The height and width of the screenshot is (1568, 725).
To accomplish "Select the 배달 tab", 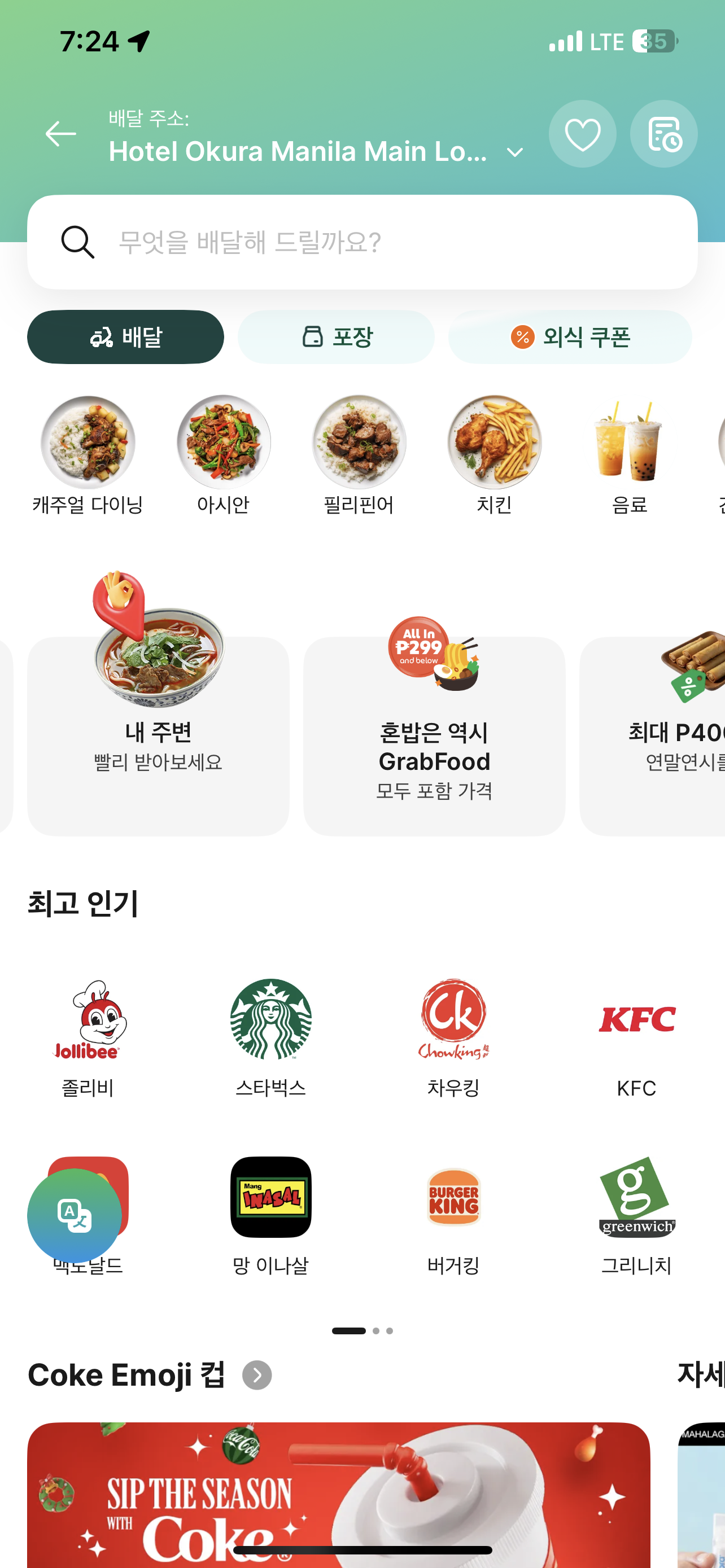I will 125,337.
